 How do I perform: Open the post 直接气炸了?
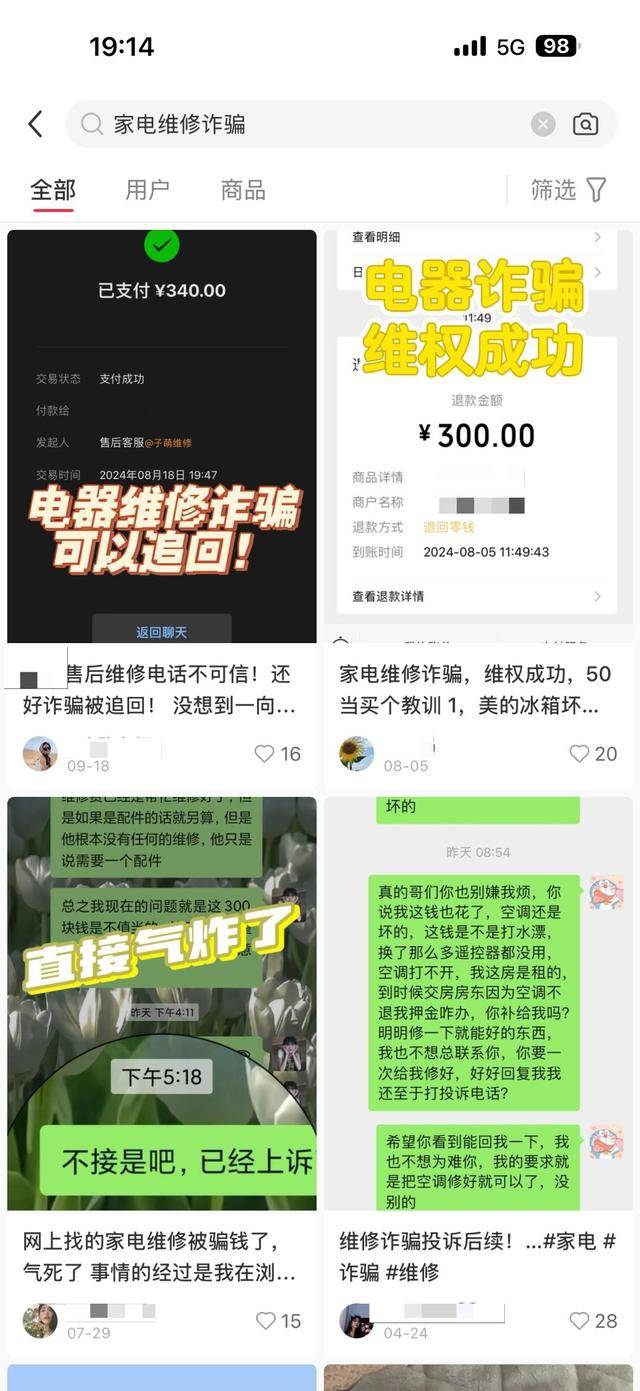tap(162, 1003)
